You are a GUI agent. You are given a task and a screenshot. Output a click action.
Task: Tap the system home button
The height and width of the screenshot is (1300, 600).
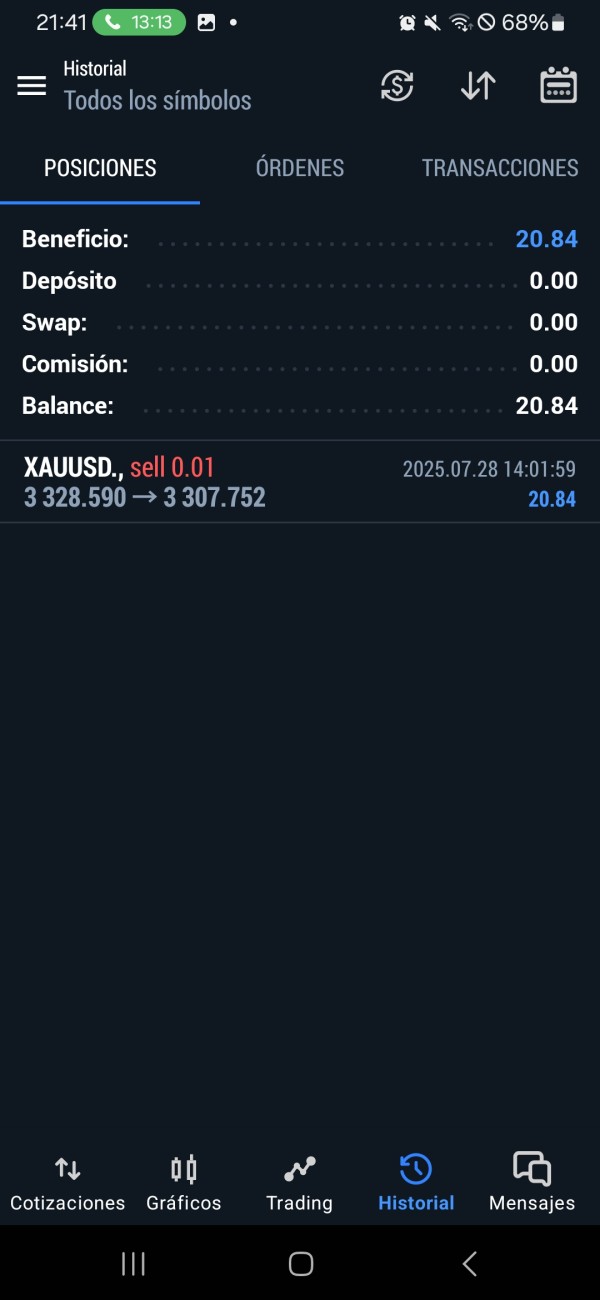(301, 1264)
